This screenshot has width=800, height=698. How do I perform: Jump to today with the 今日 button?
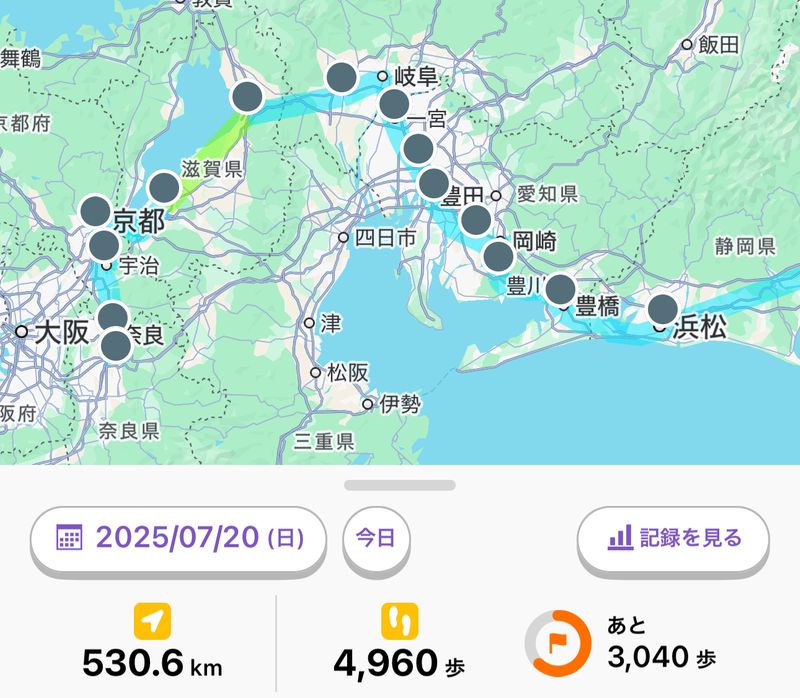click(x=376, y=538)
